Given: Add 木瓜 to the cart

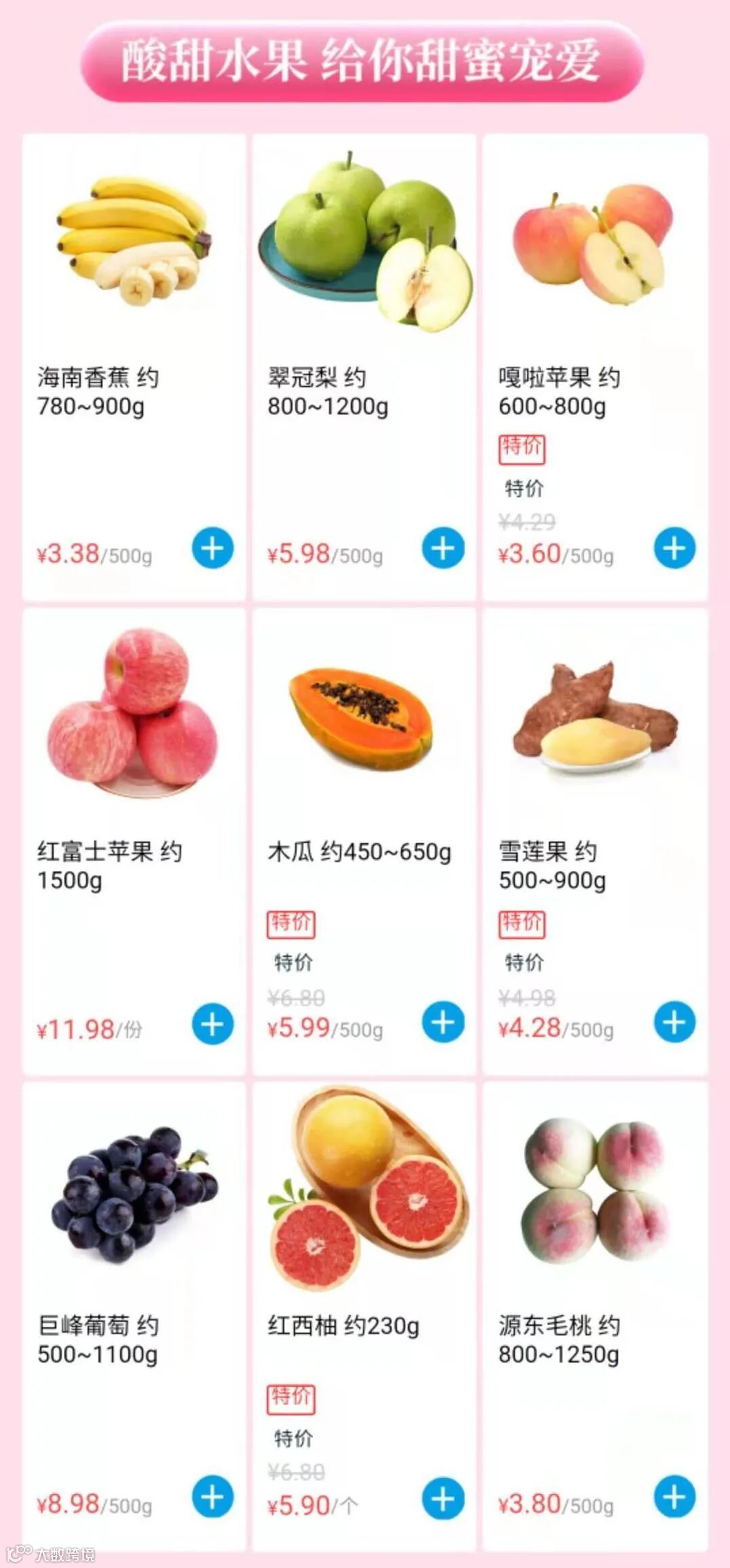Looking at the screenshot, I should (443, 1022).
